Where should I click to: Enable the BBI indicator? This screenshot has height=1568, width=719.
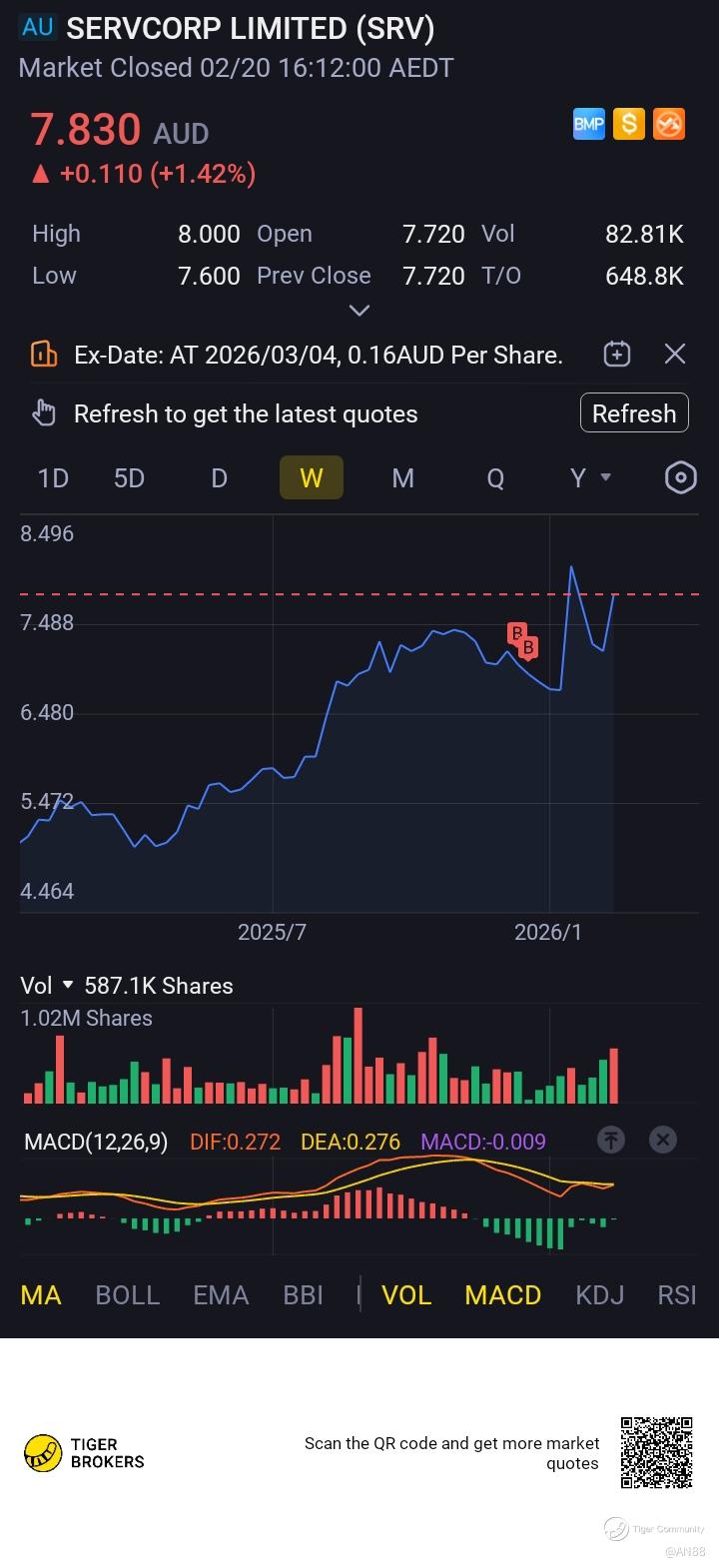coord(304,1295)
